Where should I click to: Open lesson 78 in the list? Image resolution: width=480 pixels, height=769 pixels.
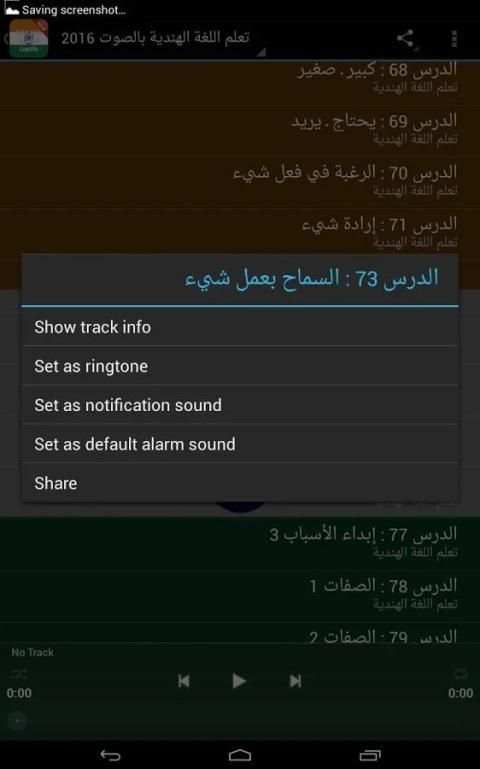click(240, 594)
